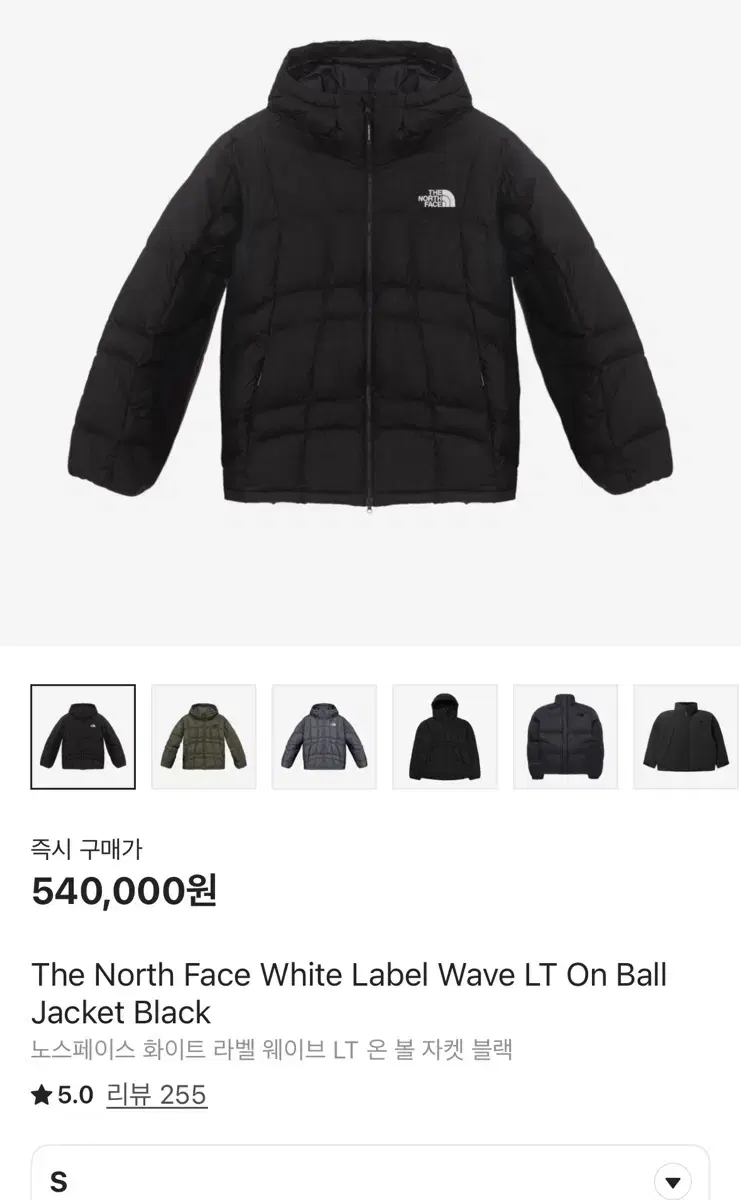Click the 5.0 rating value
This screenshot has height=1200, width=741.
pyautogui.click(x=75, y=1094)
